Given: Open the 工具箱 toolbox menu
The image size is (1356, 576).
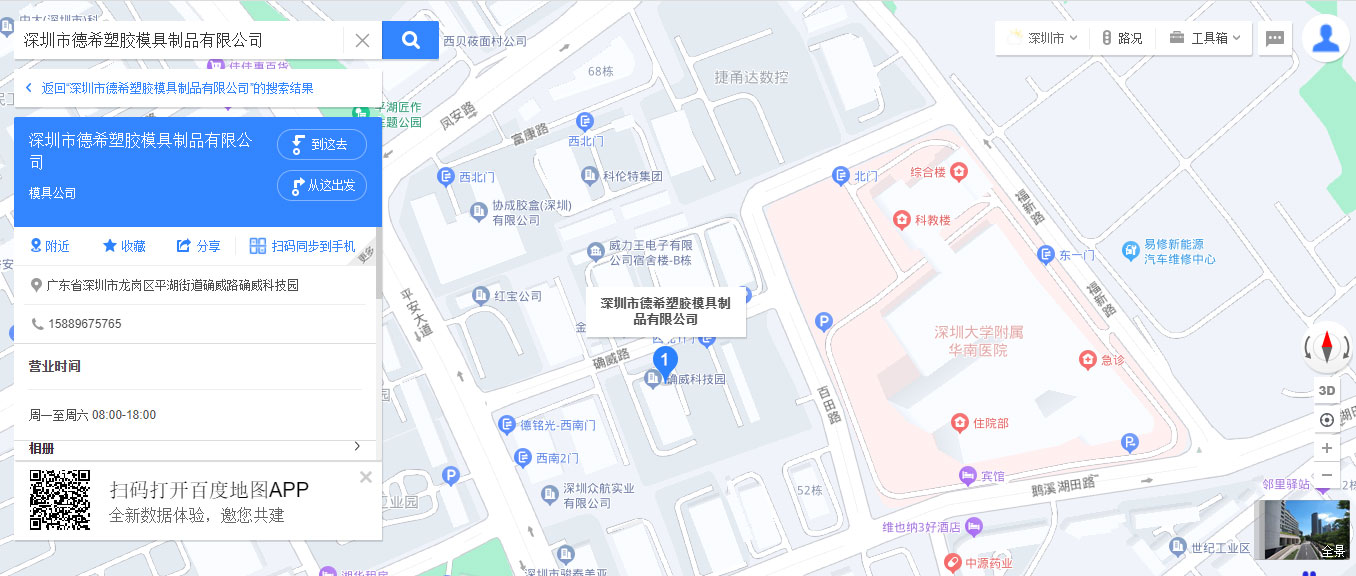Looking at the screenshot, I should [x=1204, y=38].
